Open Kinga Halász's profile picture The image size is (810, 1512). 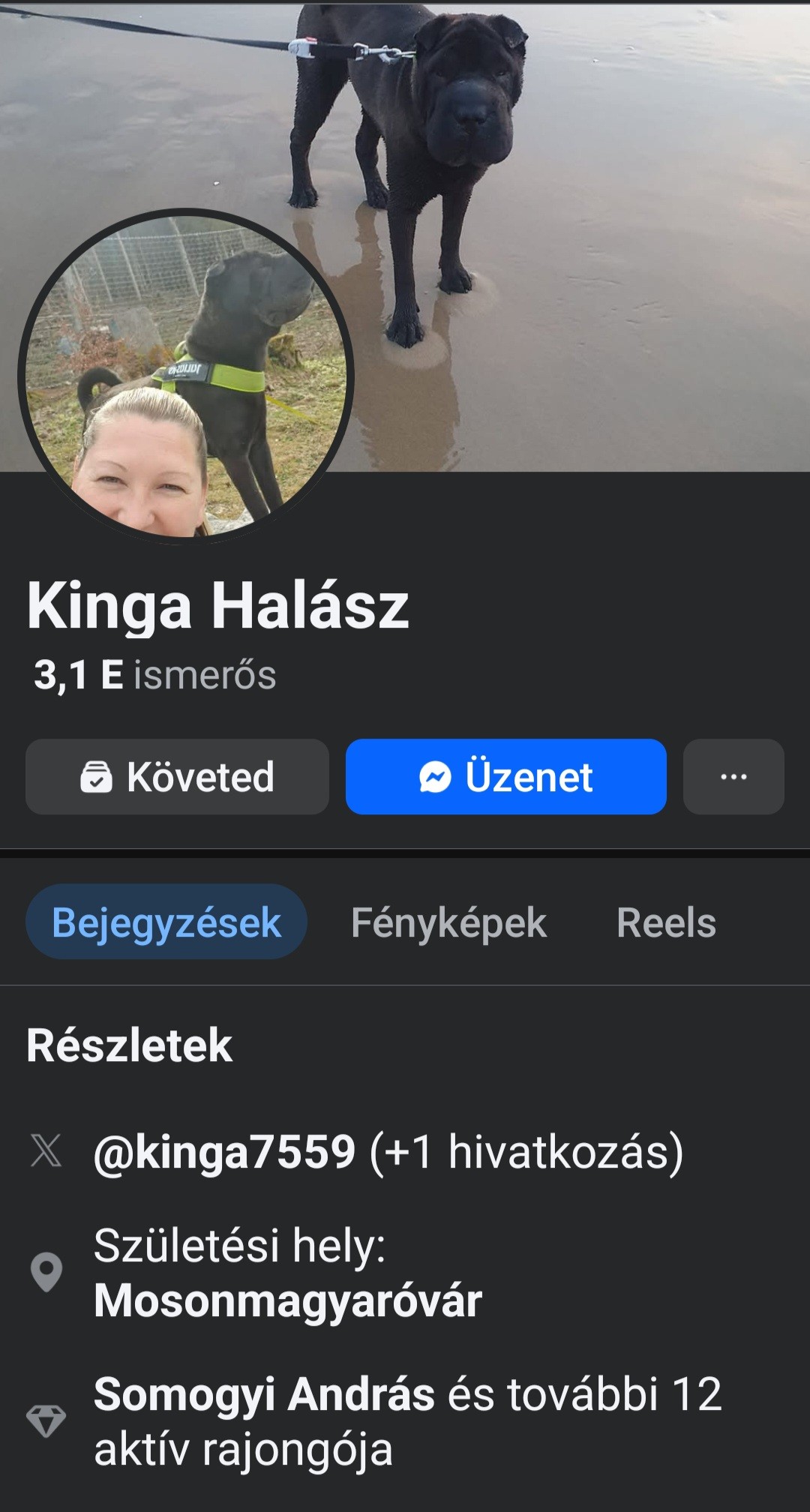click(x=186, y=375)
